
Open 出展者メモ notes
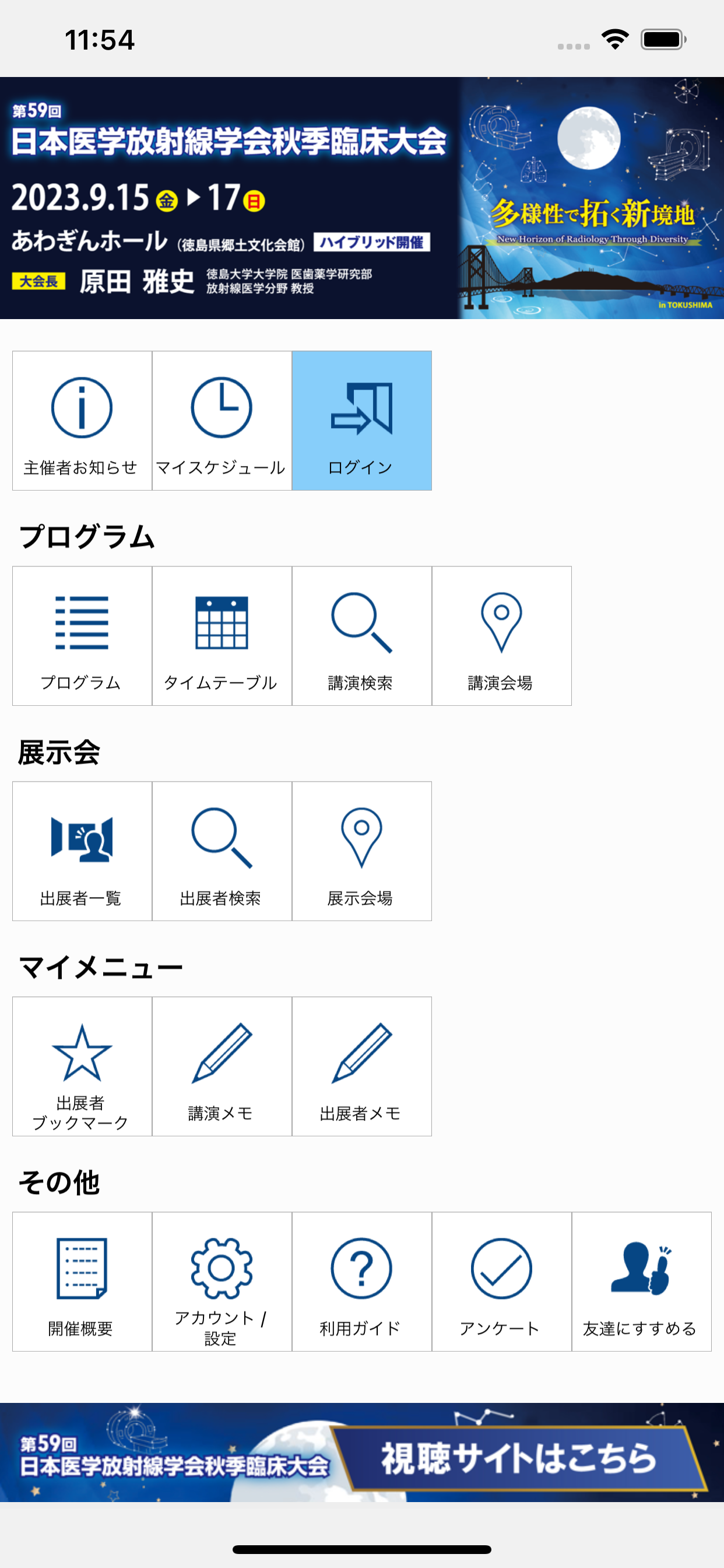point(362,1066)
